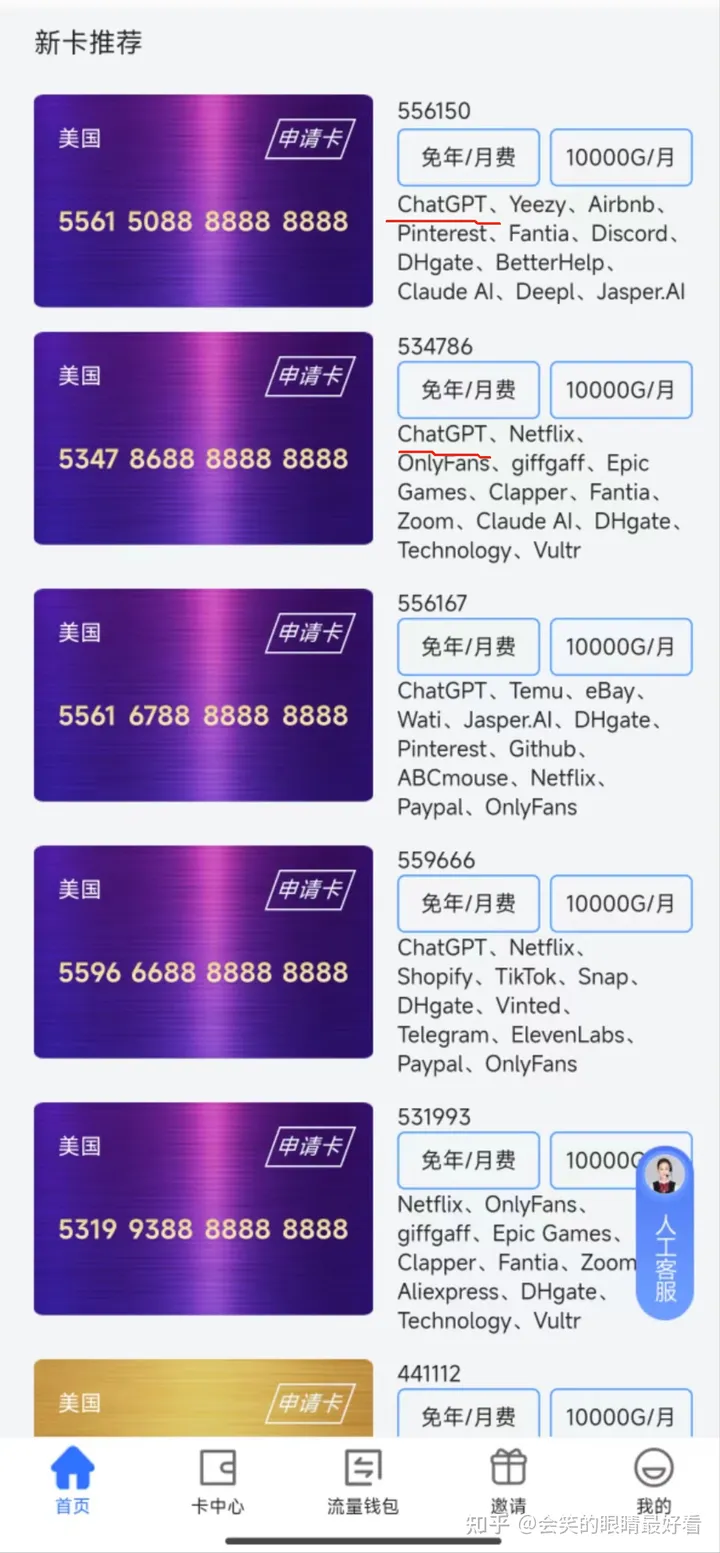This screenshot has width=720, height=1553.
Task: Go to the 邀请 tab
Action: point(508,1481)
